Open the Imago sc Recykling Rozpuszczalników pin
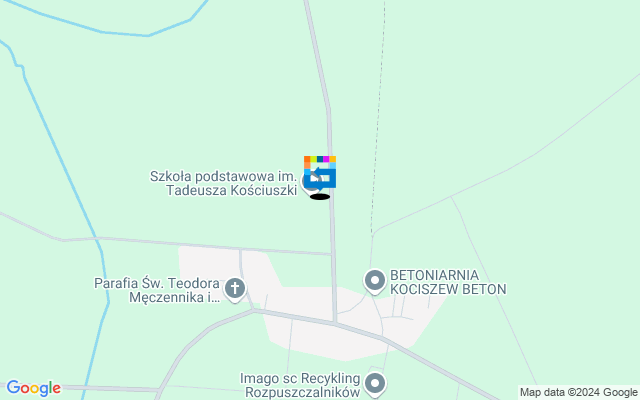Viewport: 640px width, 400px height. pyautogui.click(x=375, y=382)
